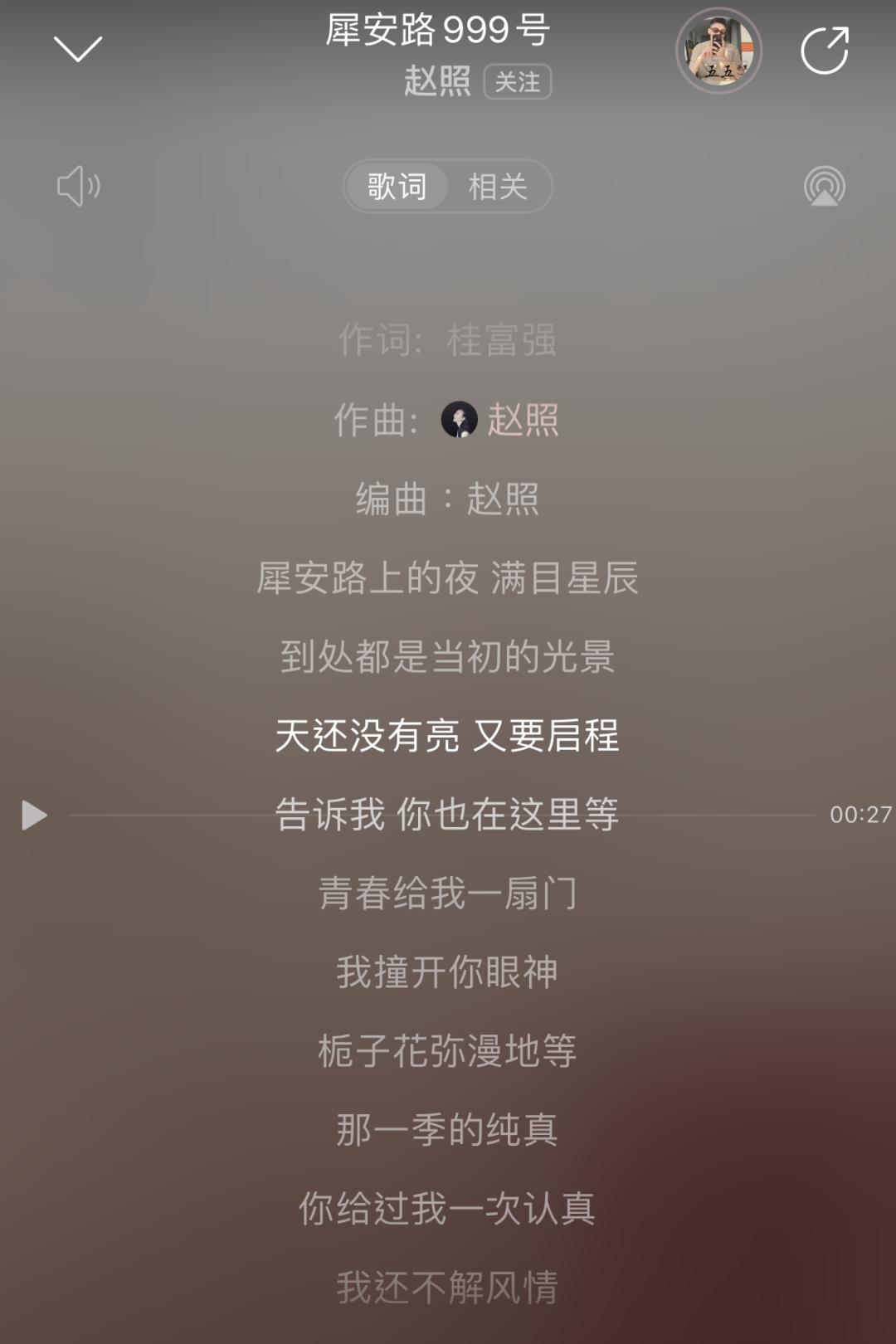Tap the play triangle beside the current lyric

click(33, 815)
